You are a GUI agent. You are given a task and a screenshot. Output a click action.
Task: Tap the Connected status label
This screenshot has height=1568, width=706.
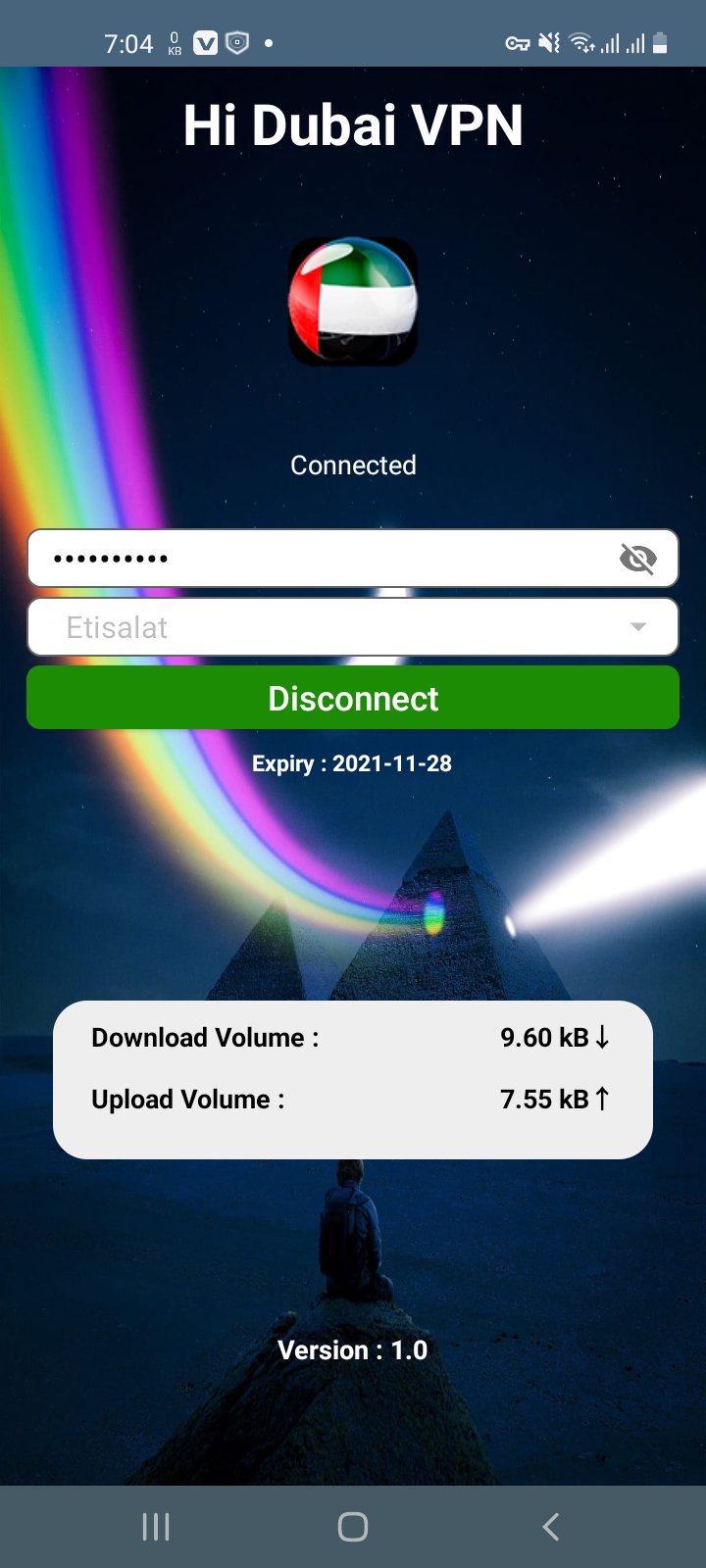(353, 465)
